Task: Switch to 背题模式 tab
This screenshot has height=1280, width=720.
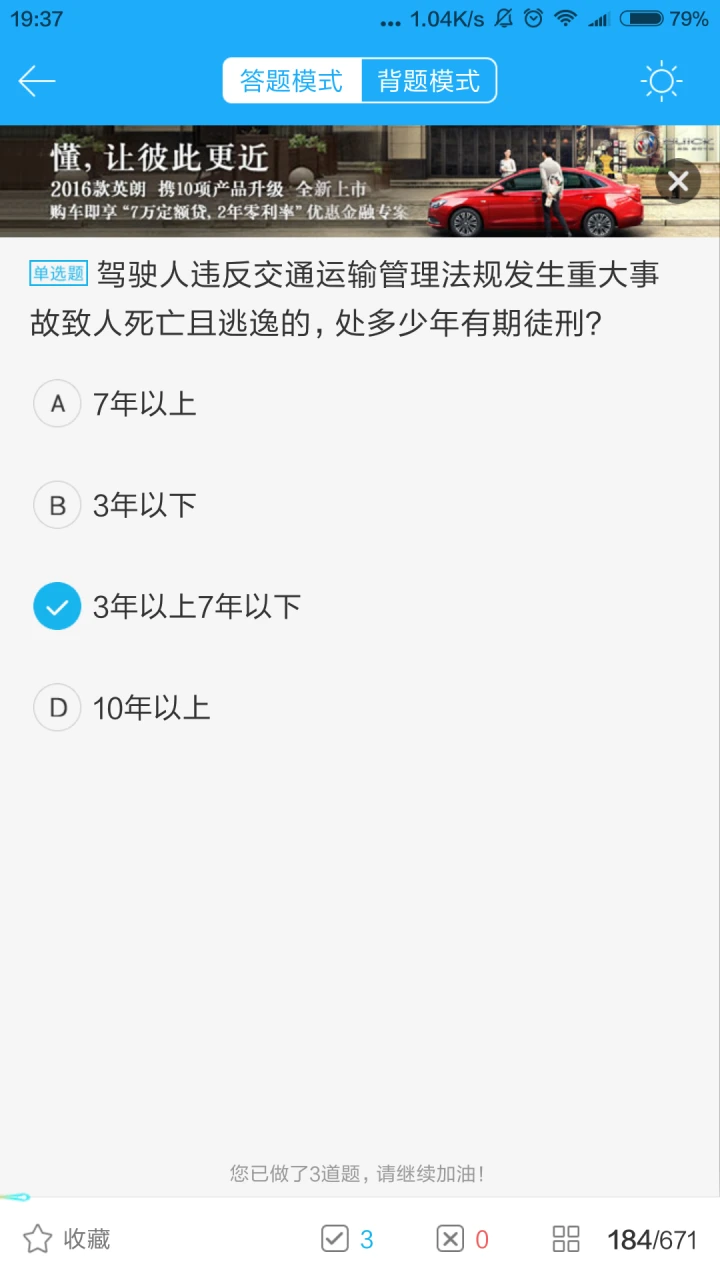Action: pyautogui.click(x=428, y=81)
